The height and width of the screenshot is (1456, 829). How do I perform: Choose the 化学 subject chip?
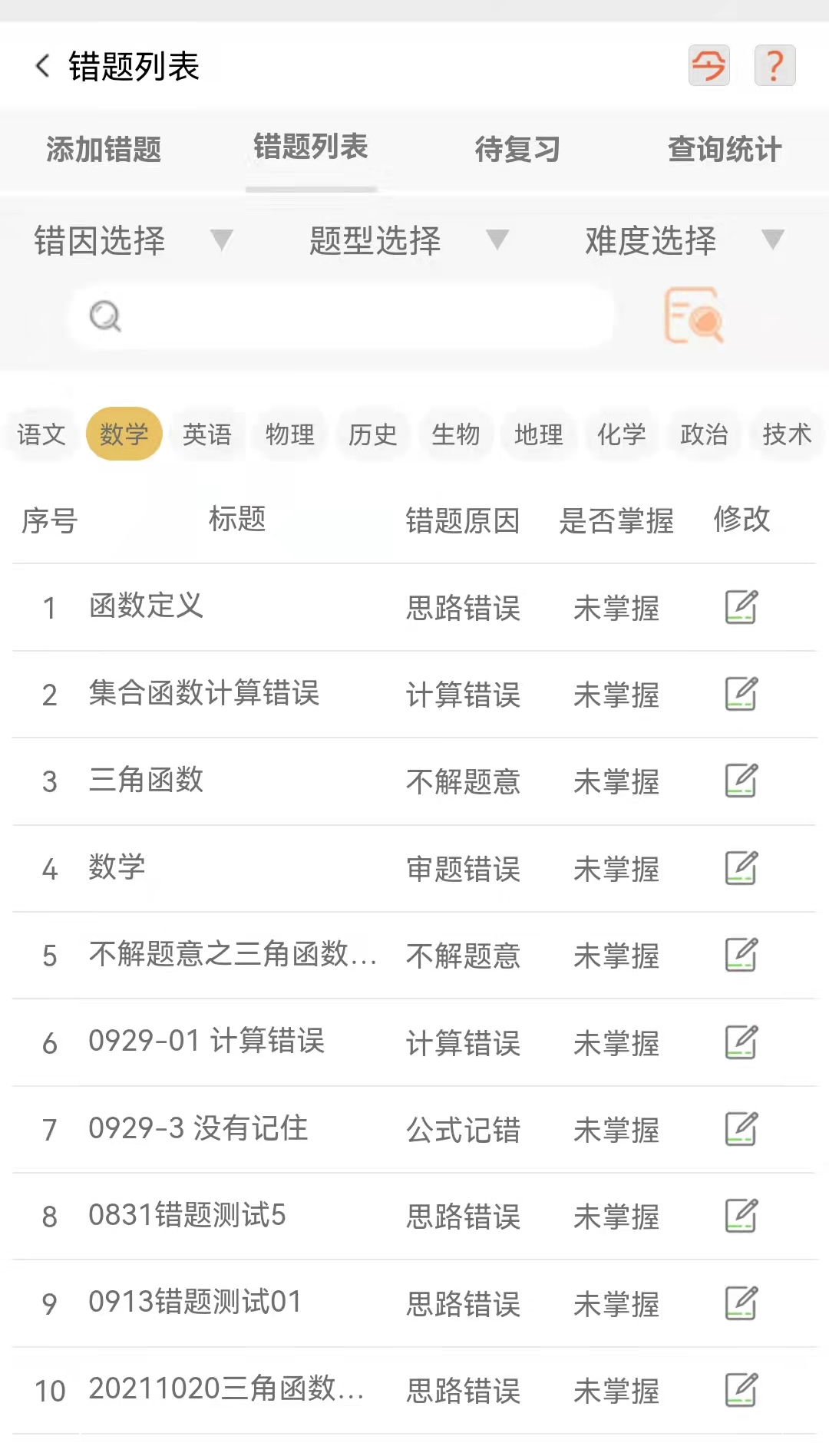pyautogui.click(x=622, y=434)
